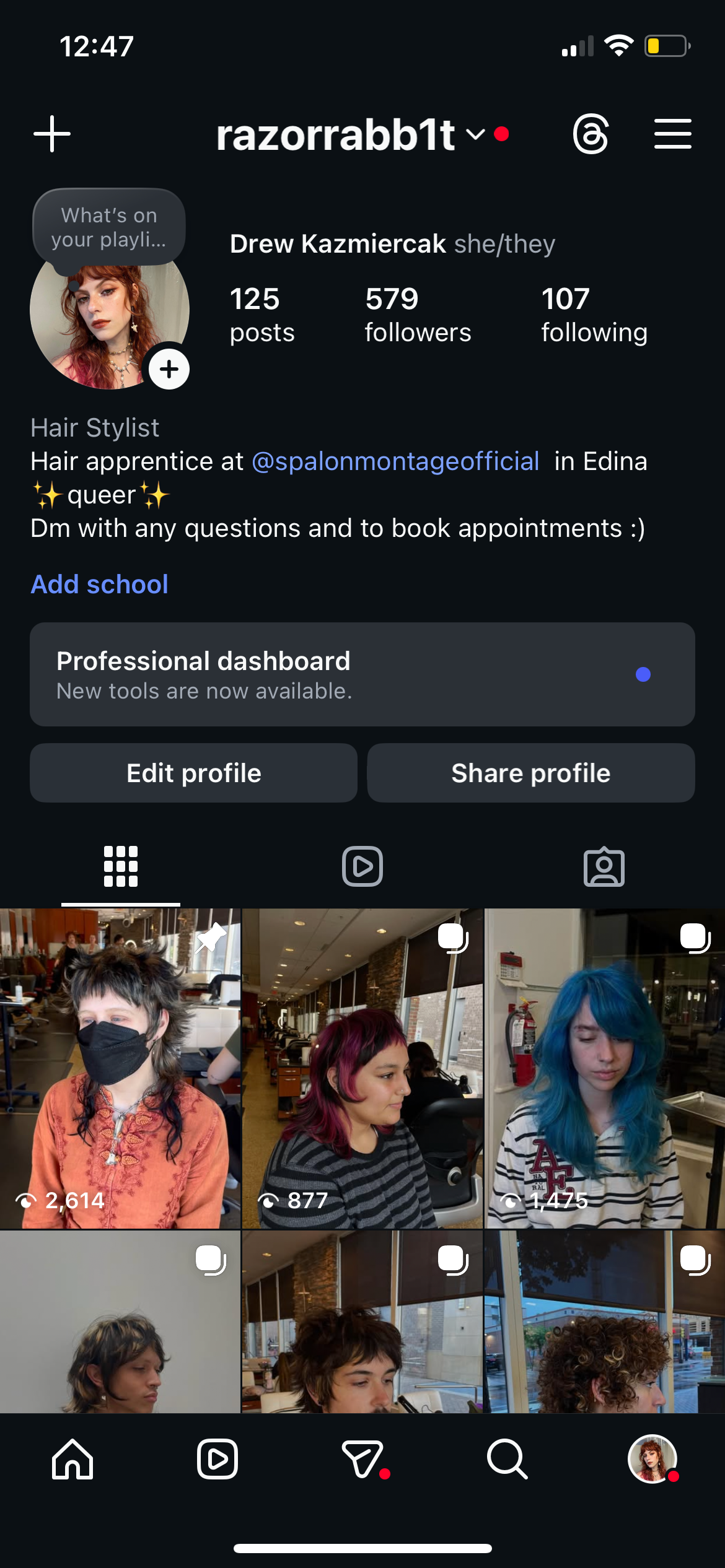
Task: Open the hamburger menu
Action: pos(672,134)
